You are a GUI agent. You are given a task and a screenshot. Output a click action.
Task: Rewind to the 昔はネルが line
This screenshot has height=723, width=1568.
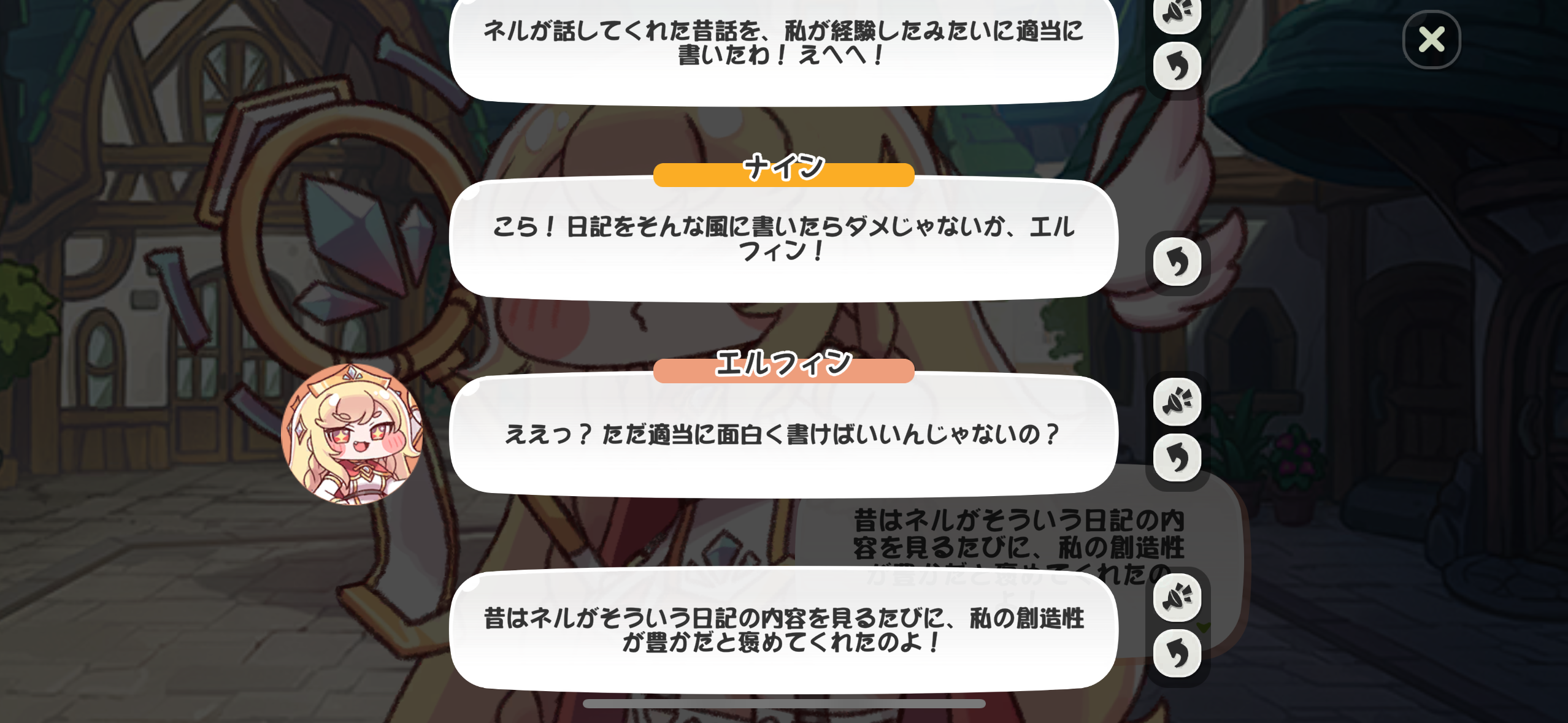tap(1177, 653)
